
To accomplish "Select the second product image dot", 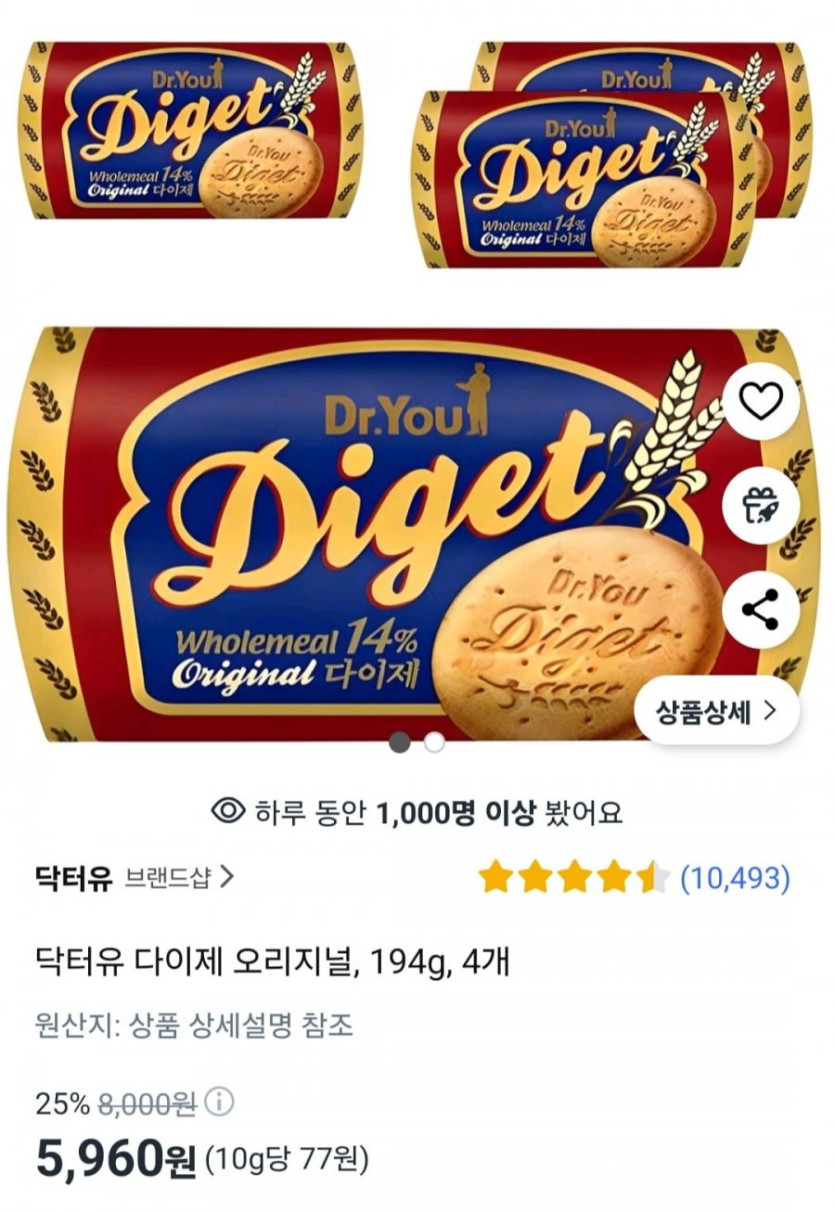I will 434,743.
